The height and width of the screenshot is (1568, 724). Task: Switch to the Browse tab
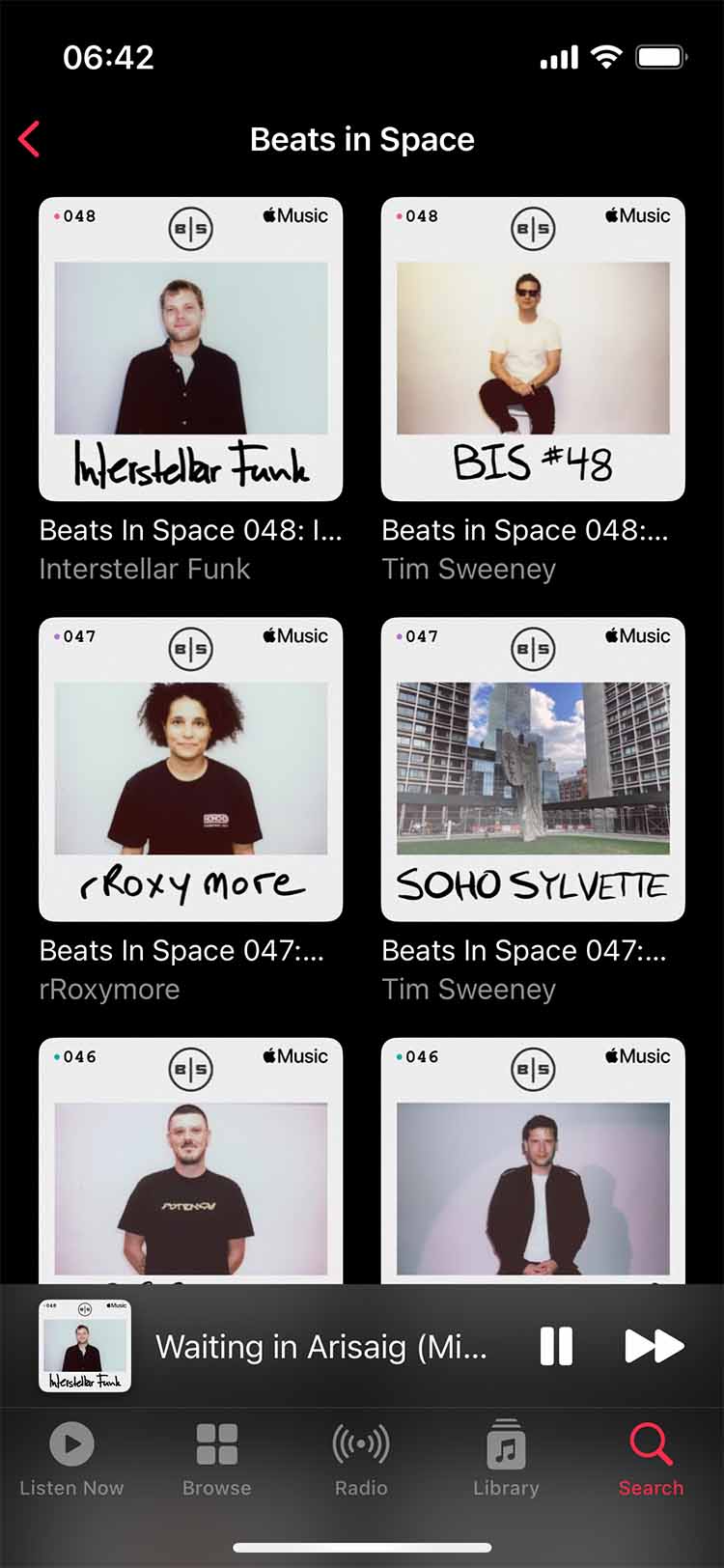click(216, 1459)
